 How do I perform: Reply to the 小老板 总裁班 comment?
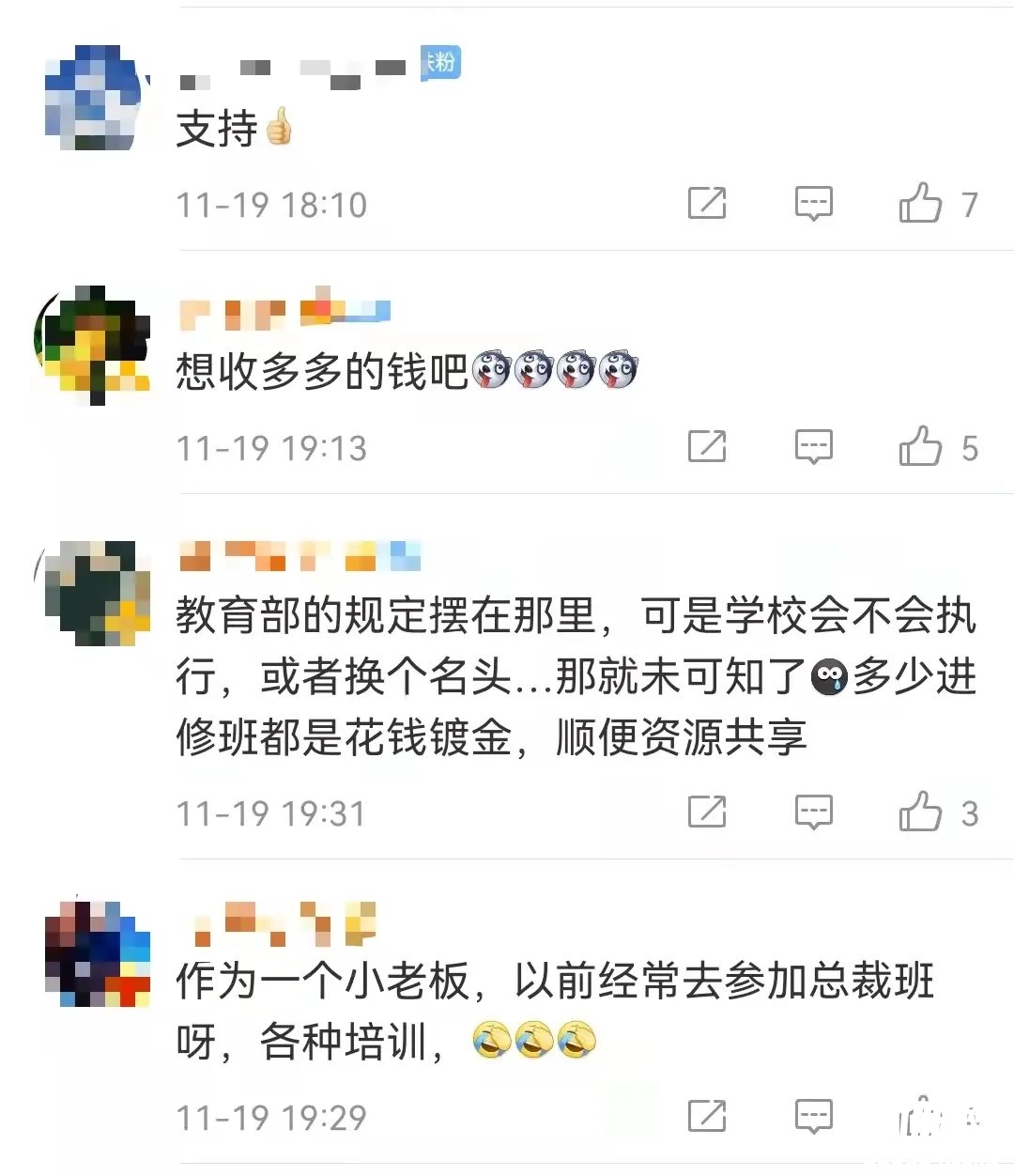[x=813, y=1116]
